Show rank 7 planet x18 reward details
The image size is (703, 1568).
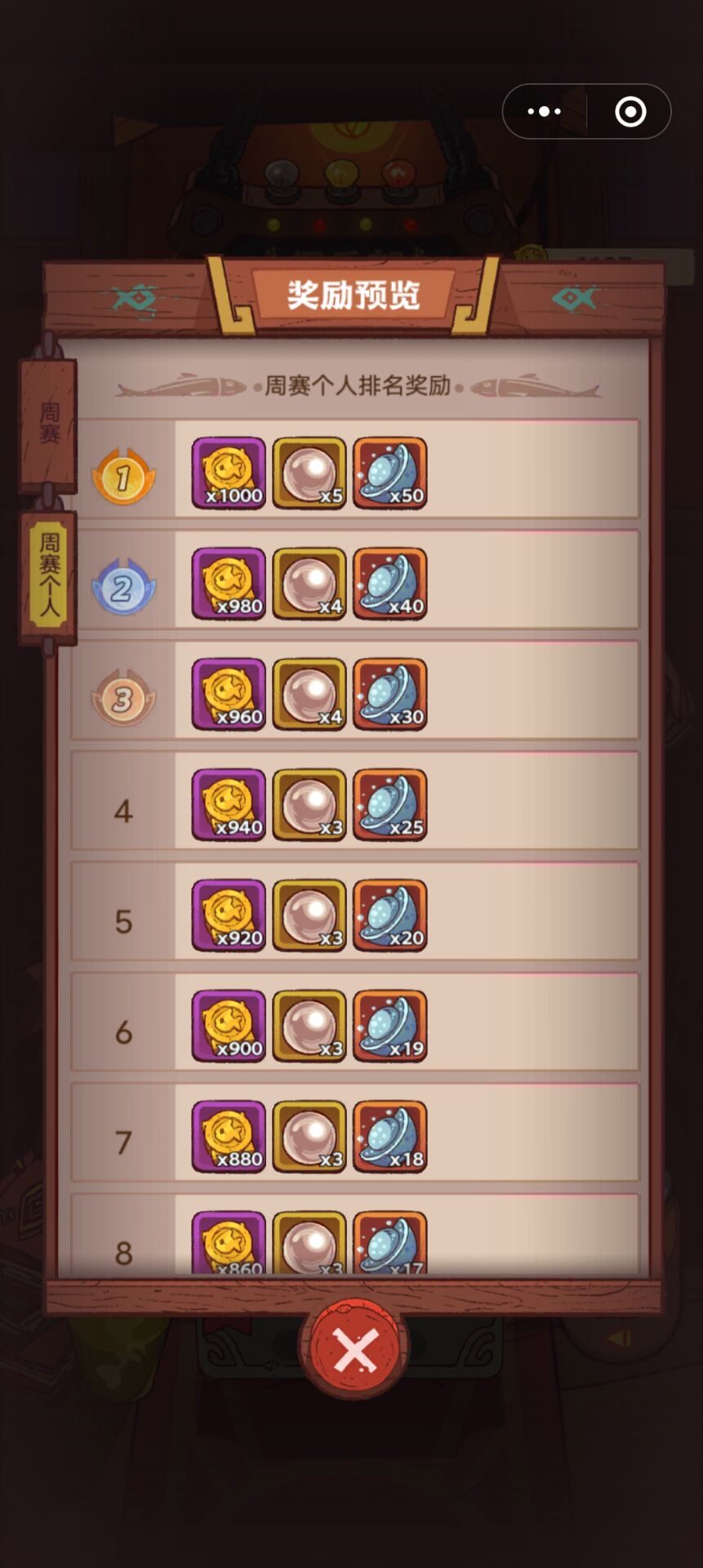(x=390, y=1137)
